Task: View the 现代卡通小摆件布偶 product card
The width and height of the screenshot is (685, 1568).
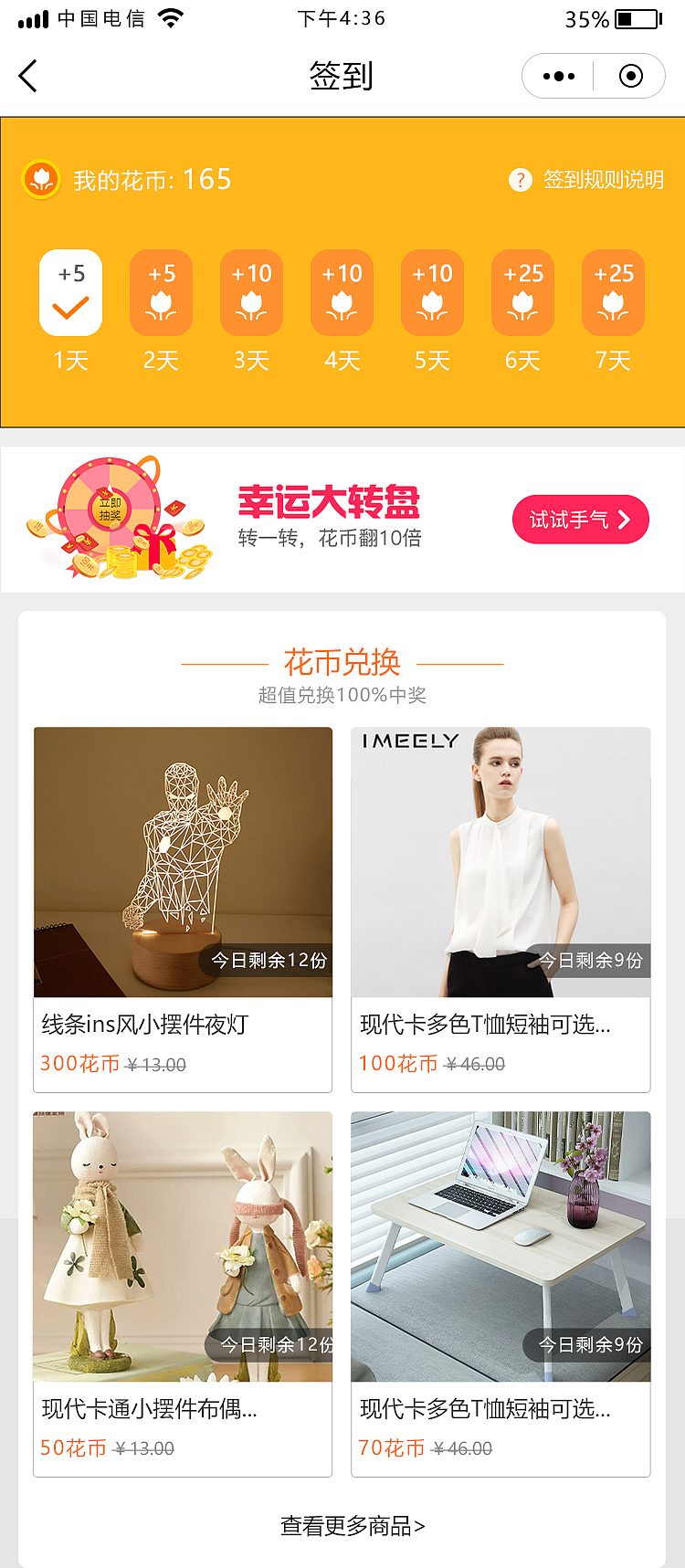Action: coord(183,1292)
